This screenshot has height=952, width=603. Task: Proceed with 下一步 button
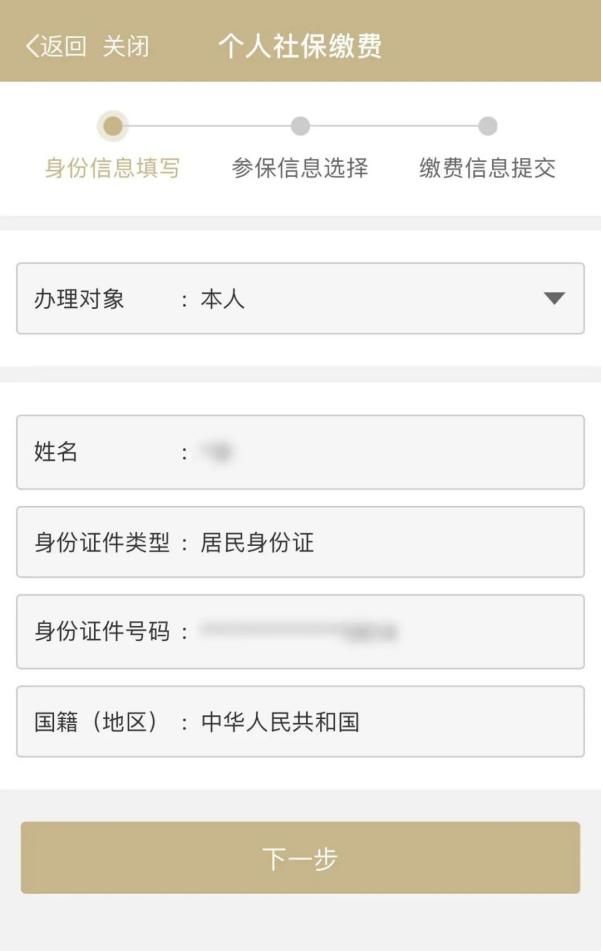pyautogui.click(x=300, y=858)
